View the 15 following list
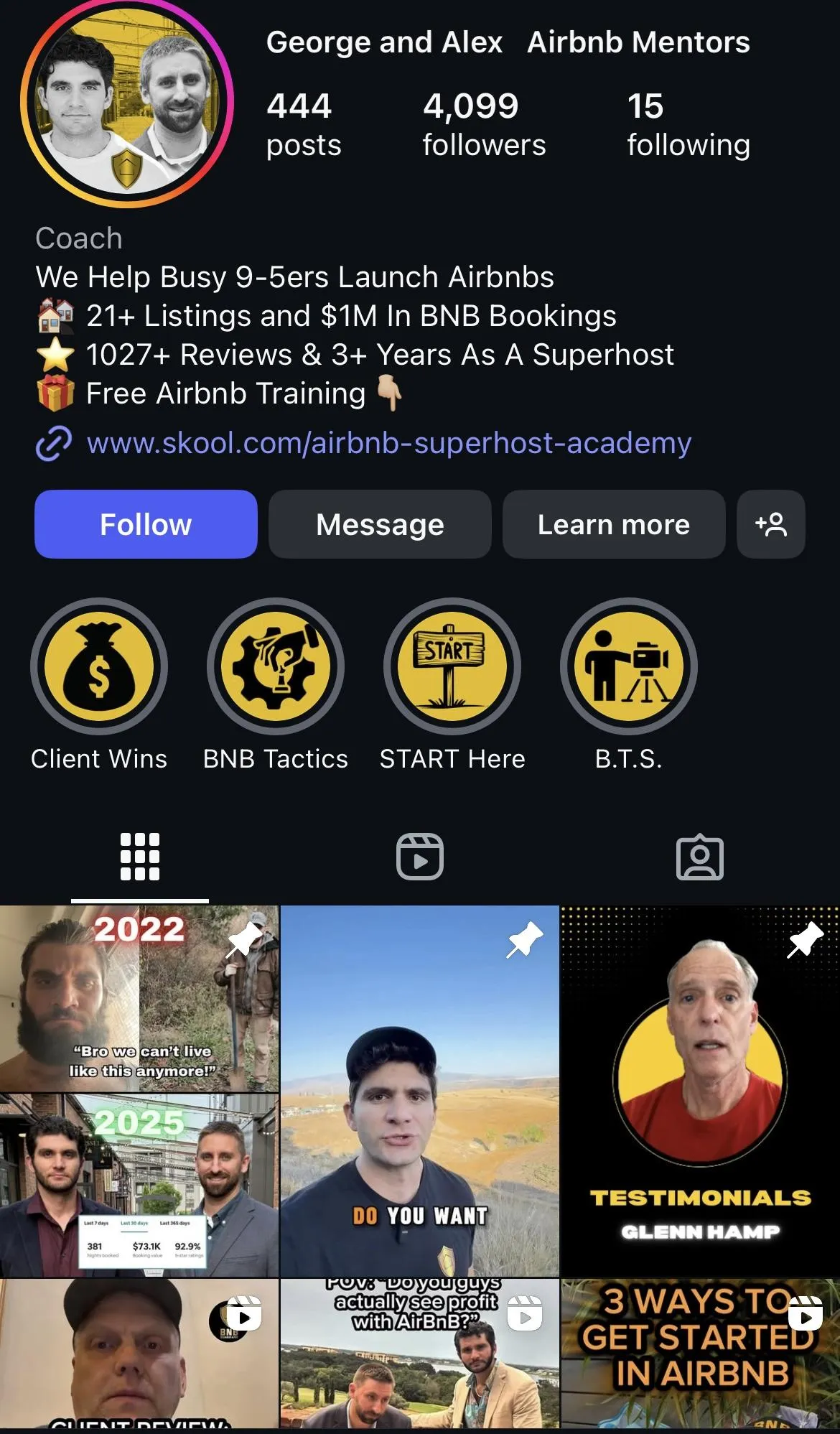 (688, 124)
